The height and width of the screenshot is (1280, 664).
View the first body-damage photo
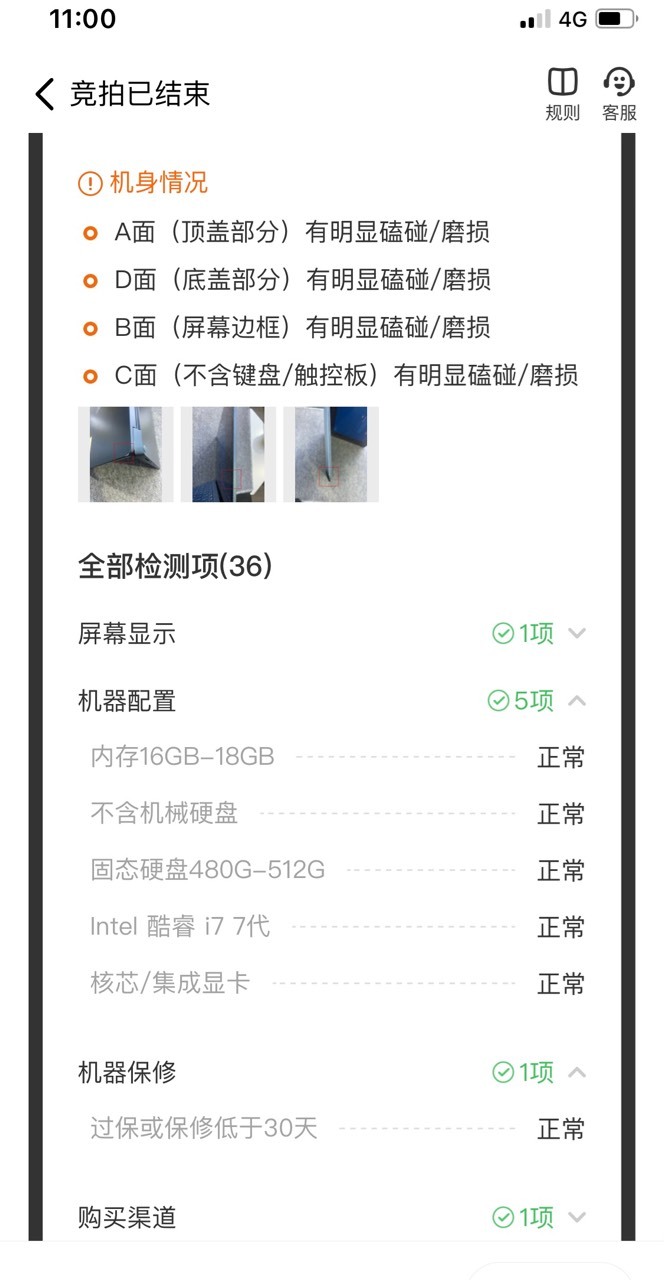tap(125, 454)
